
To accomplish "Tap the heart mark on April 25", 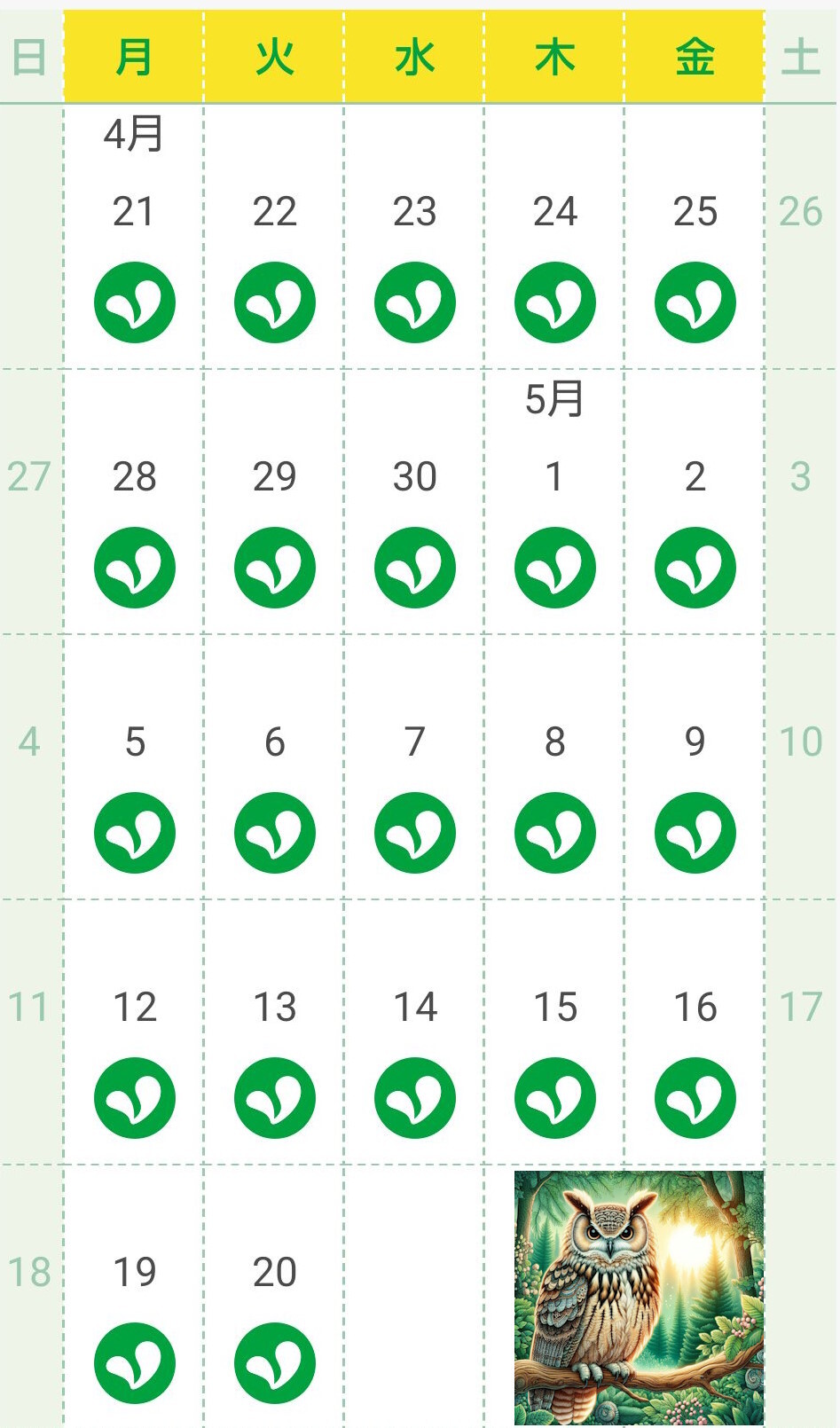I will (x=695, y=302).
